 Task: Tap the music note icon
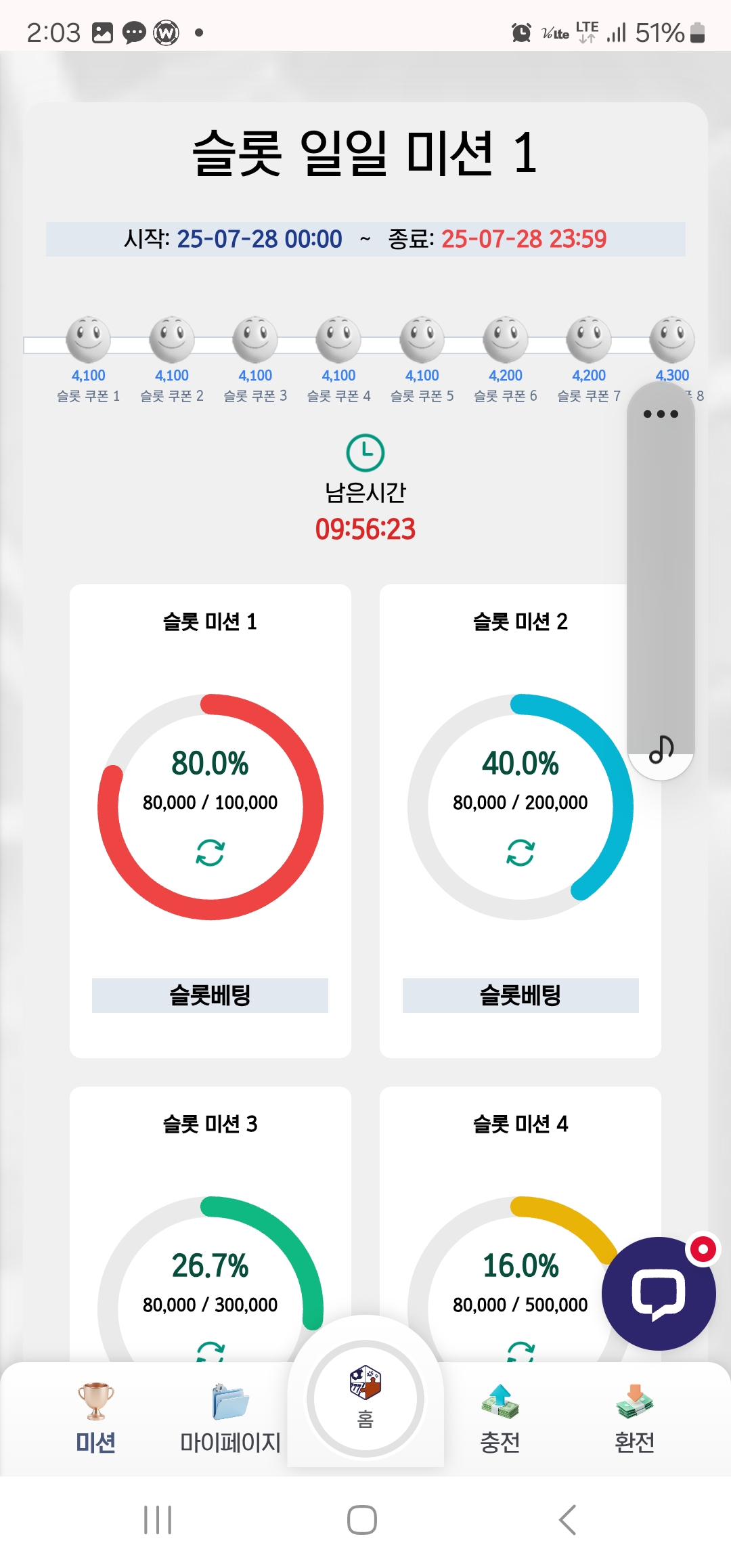coord(661,749)
